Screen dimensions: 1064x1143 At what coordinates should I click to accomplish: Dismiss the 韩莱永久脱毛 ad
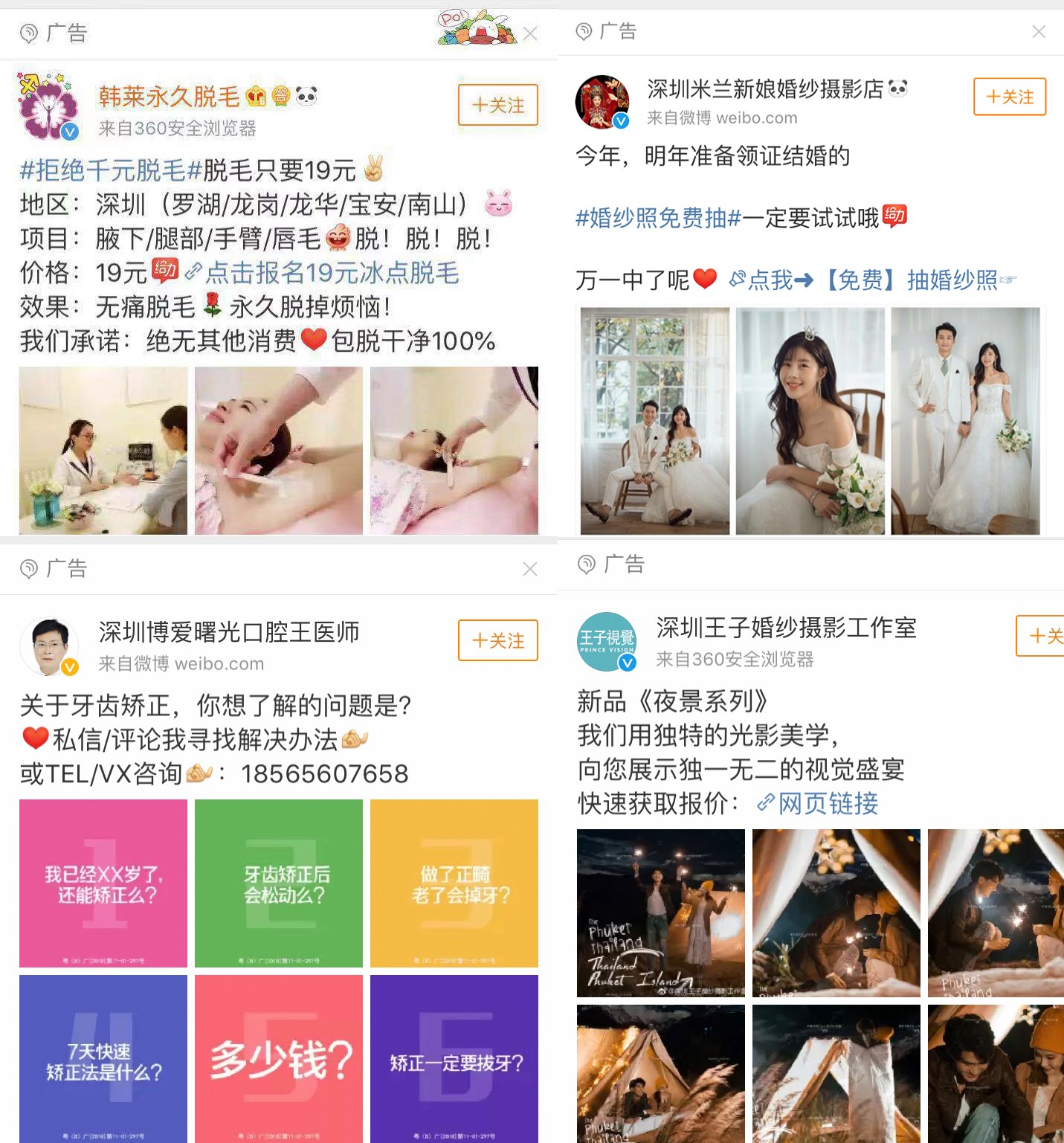point(530,33)
